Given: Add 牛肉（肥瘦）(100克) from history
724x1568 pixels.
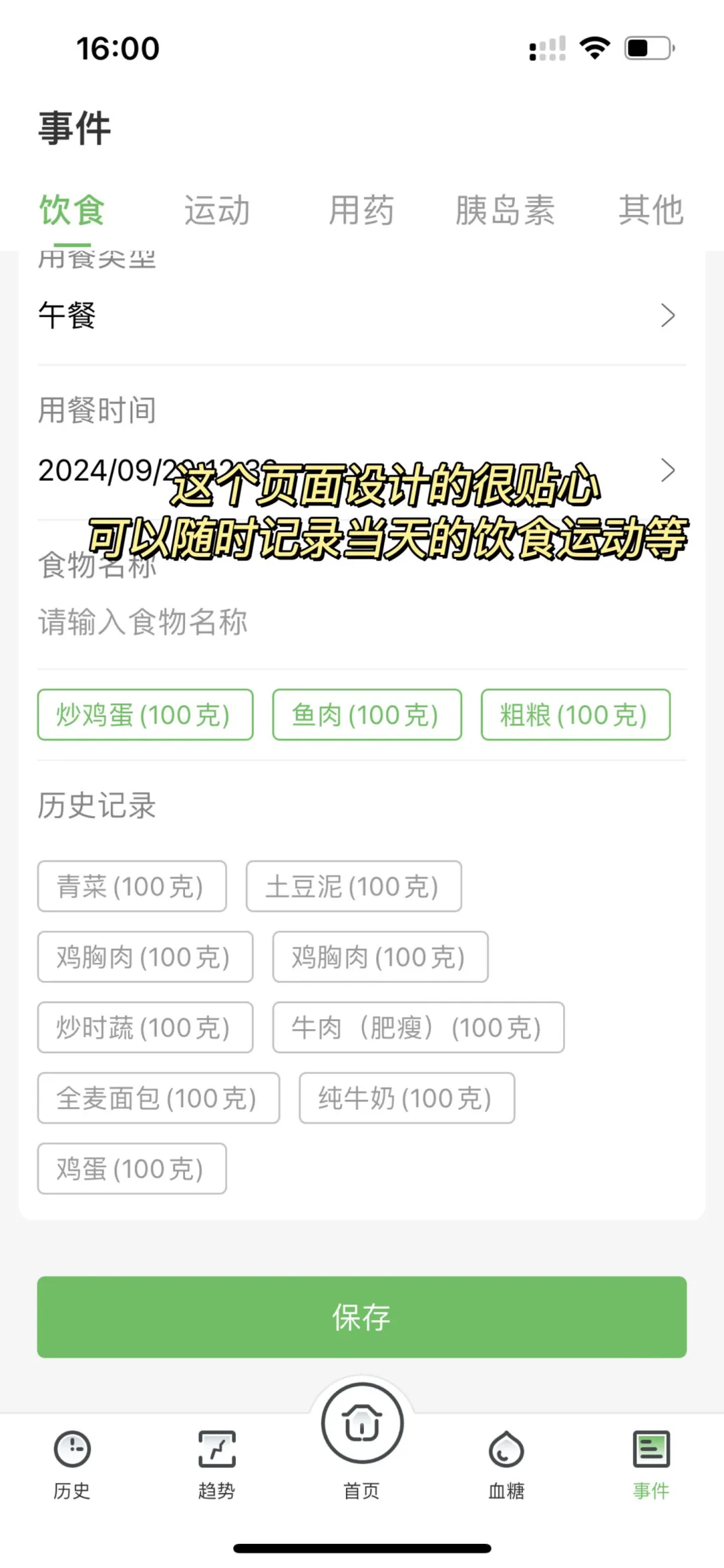Looking at the screenshot, I should coord(418,1027).
